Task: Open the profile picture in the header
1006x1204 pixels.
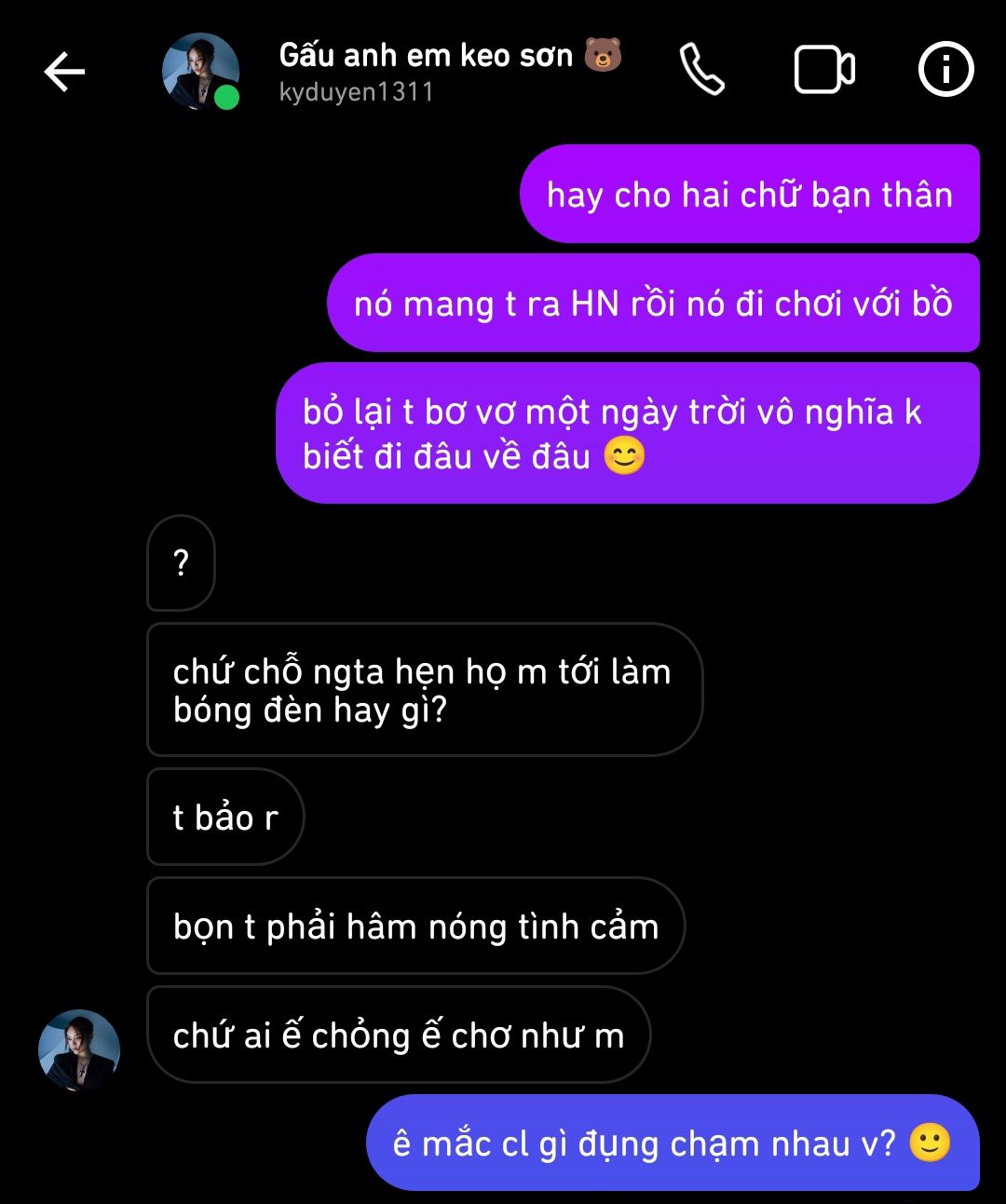Action: click(199, 72)
